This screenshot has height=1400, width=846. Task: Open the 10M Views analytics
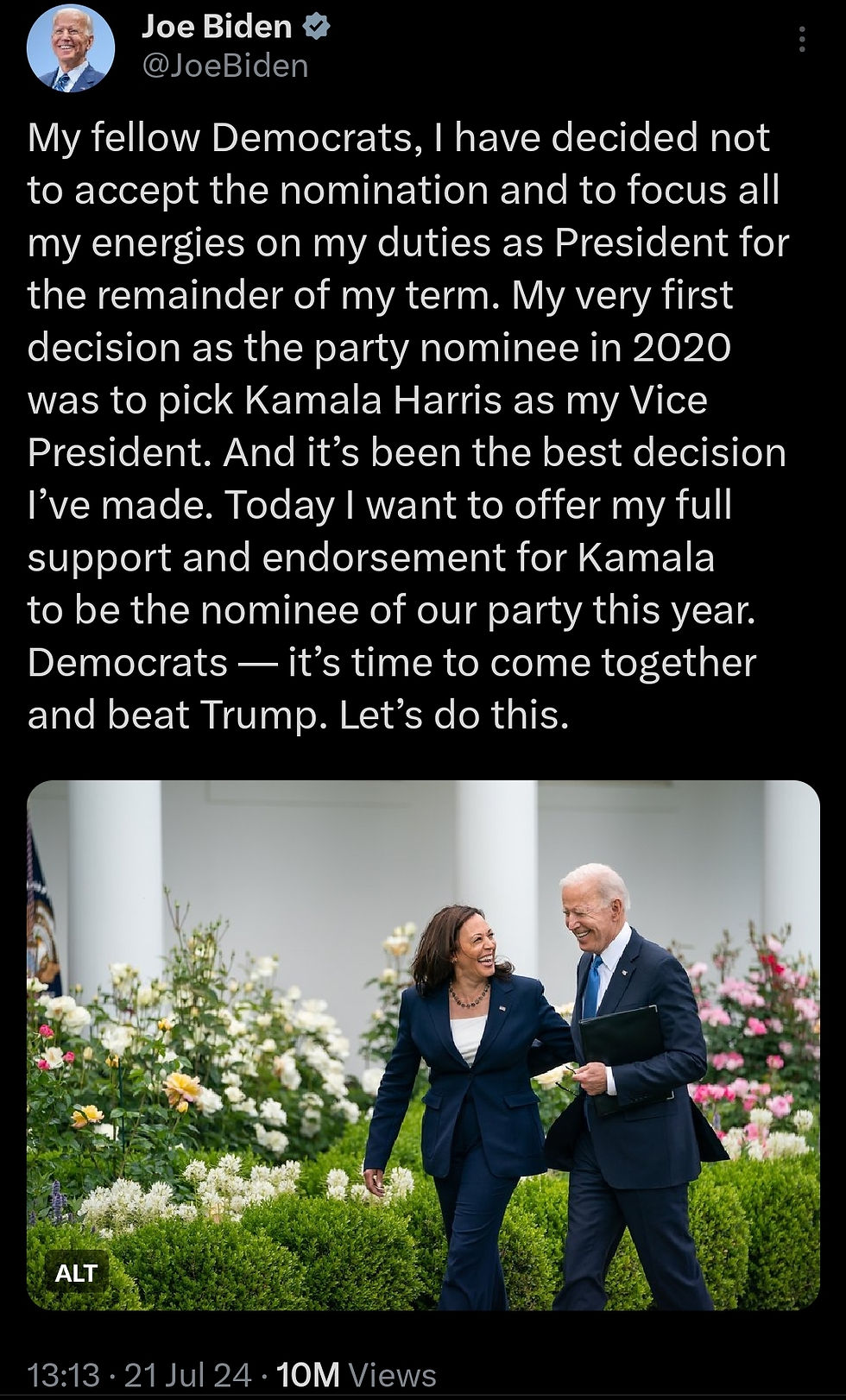(357, 1374)
